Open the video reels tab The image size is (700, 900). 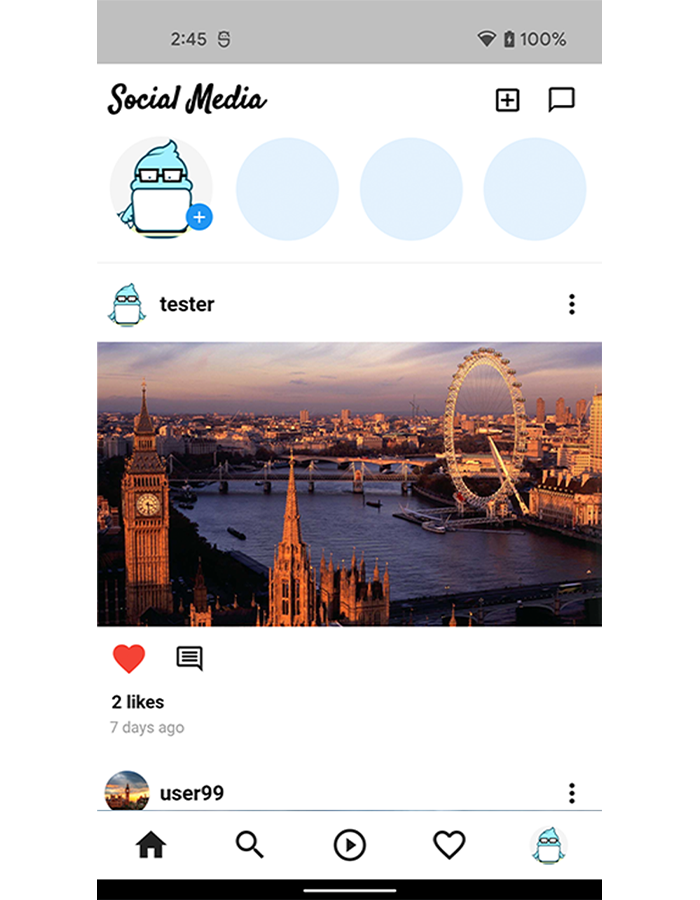point(349,846)
